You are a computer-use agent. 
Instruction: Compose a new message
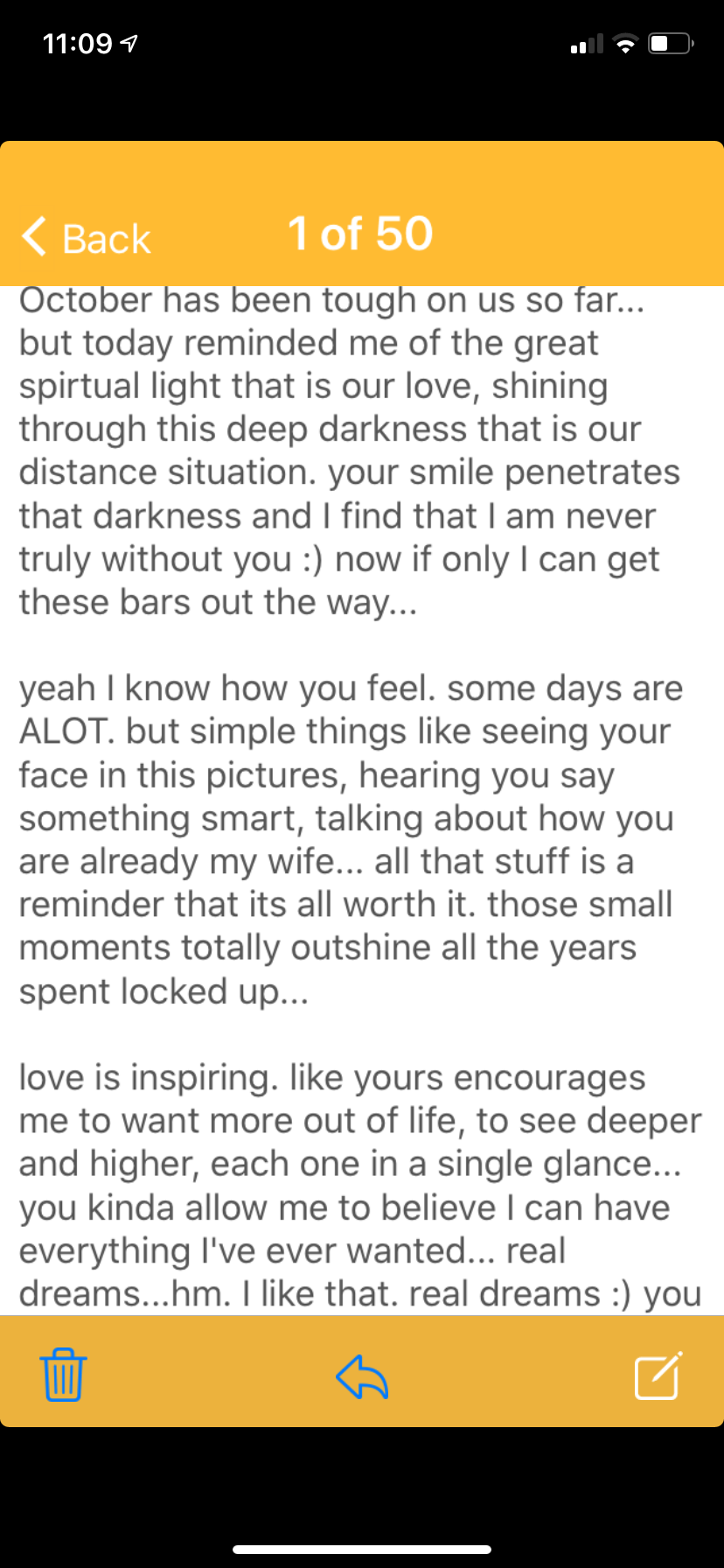pos(658,1375)
